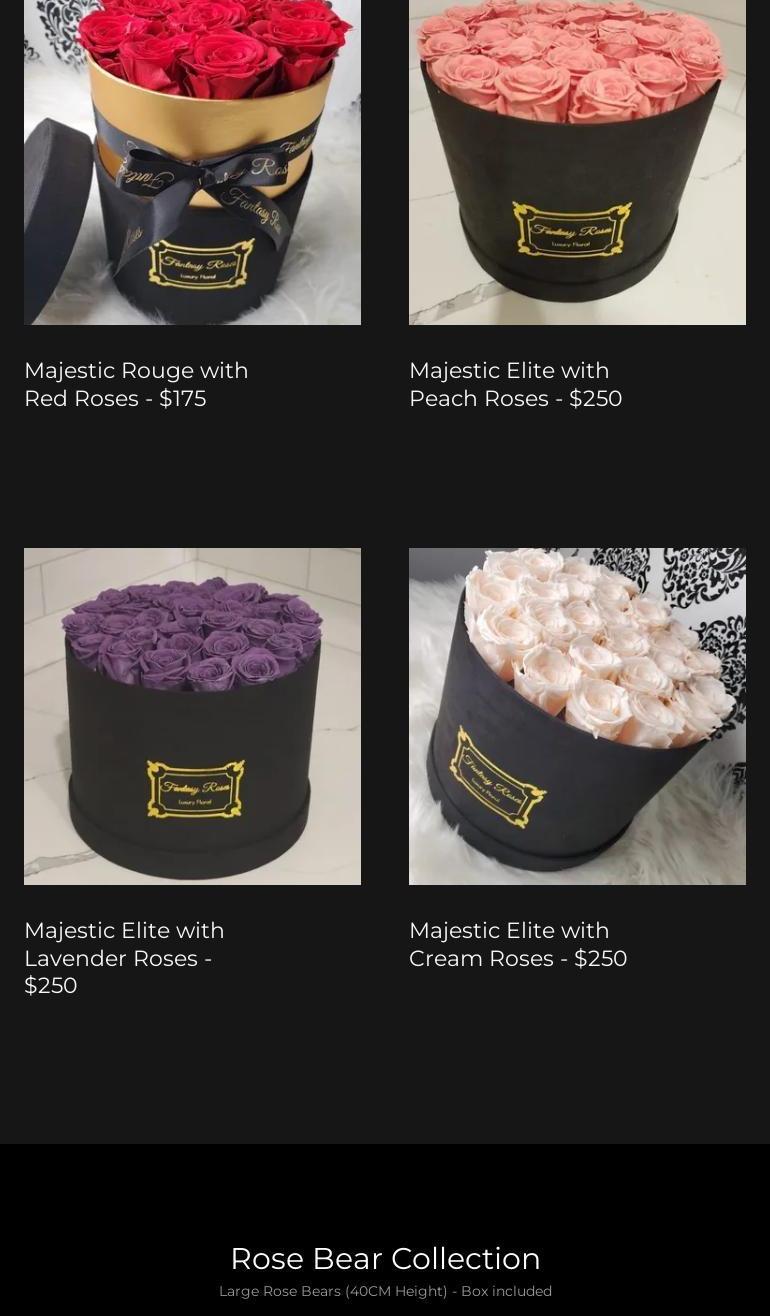770x1316 pixels.
Task: Open Majestic Rouge with Red Roses product
Action: click(x=136, y=385)
